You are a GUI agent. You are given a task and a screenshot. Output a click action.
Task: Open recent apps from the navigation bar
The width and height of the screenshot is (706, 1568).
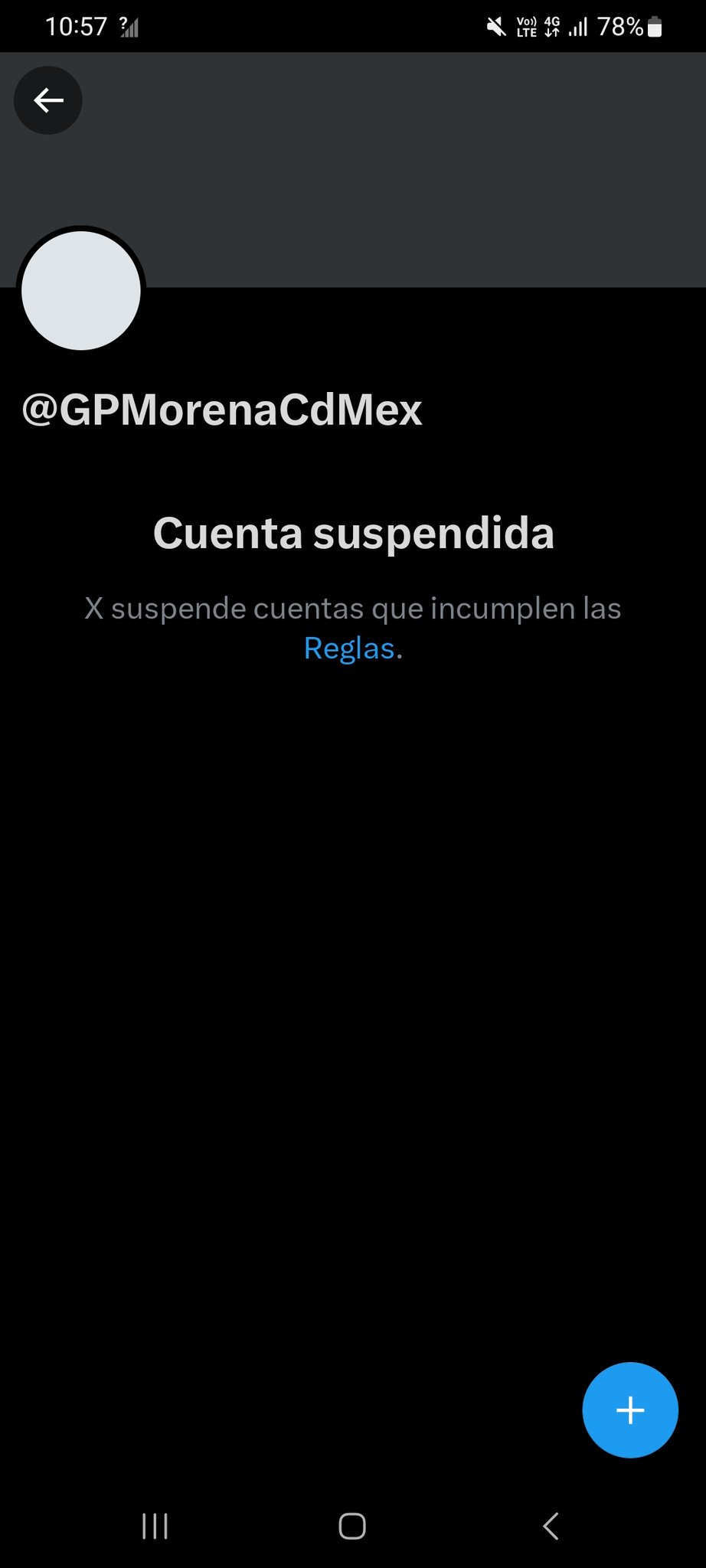[155, 1526]
